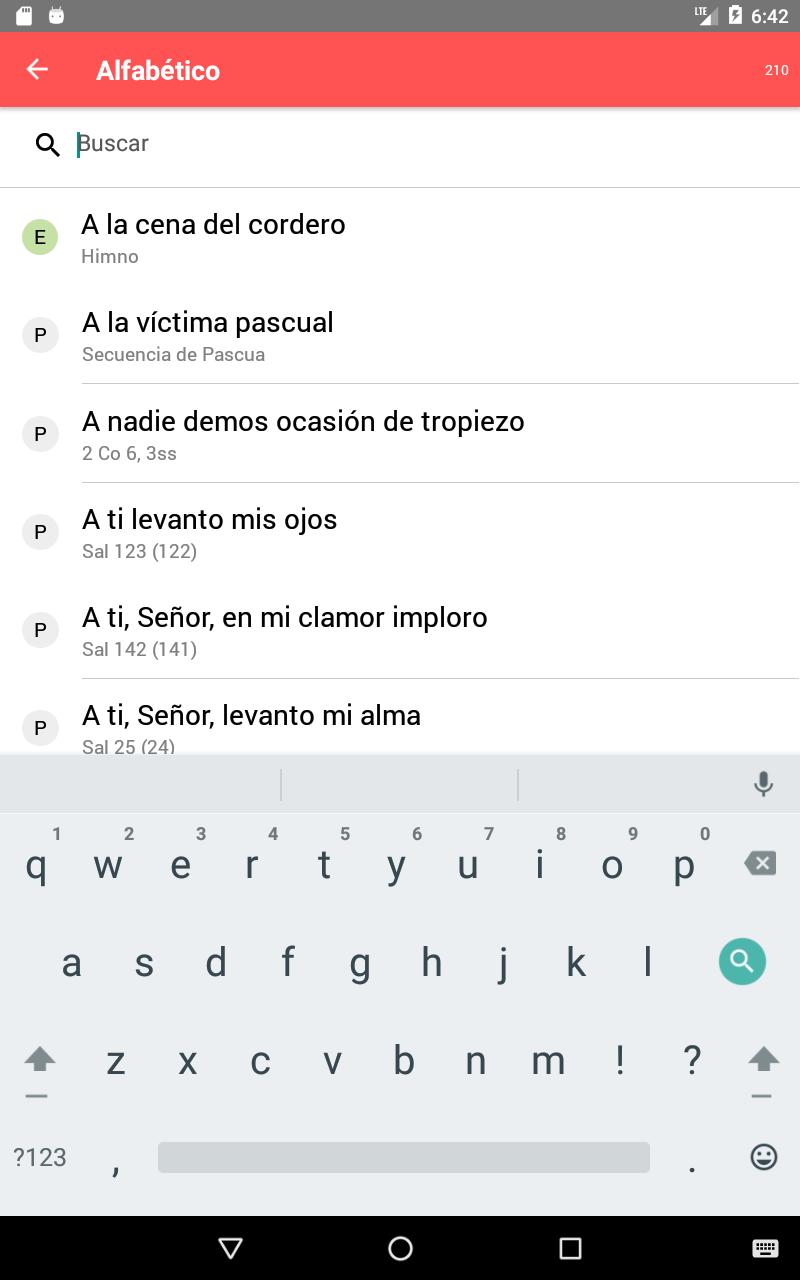The height and width of the screenshot is (1280, 800).
Task: Open A ti, Señor, en mi clamor imploro
Action: [x=400, y=630]
